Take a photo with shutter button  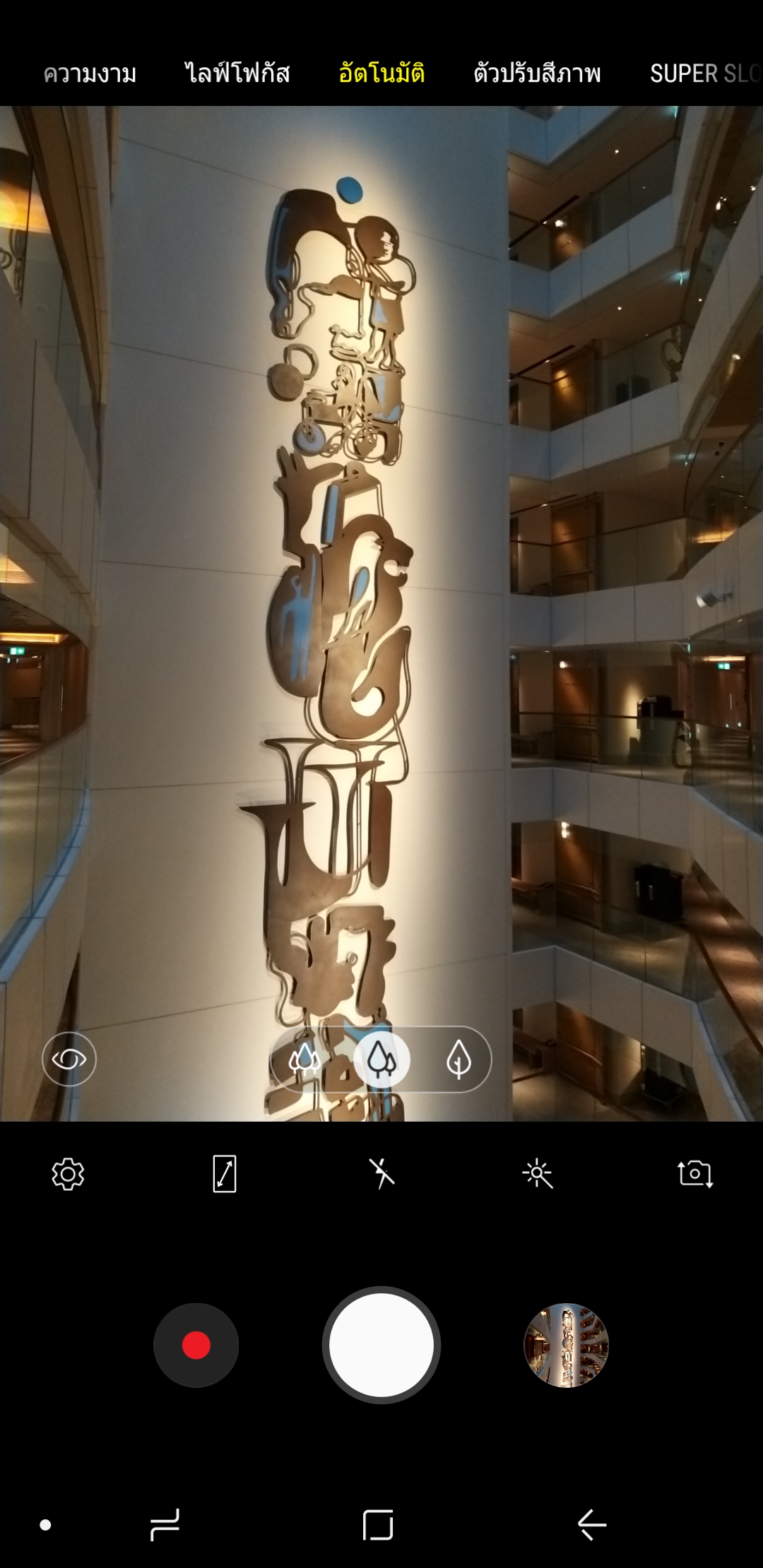[x=381, y=1346]
